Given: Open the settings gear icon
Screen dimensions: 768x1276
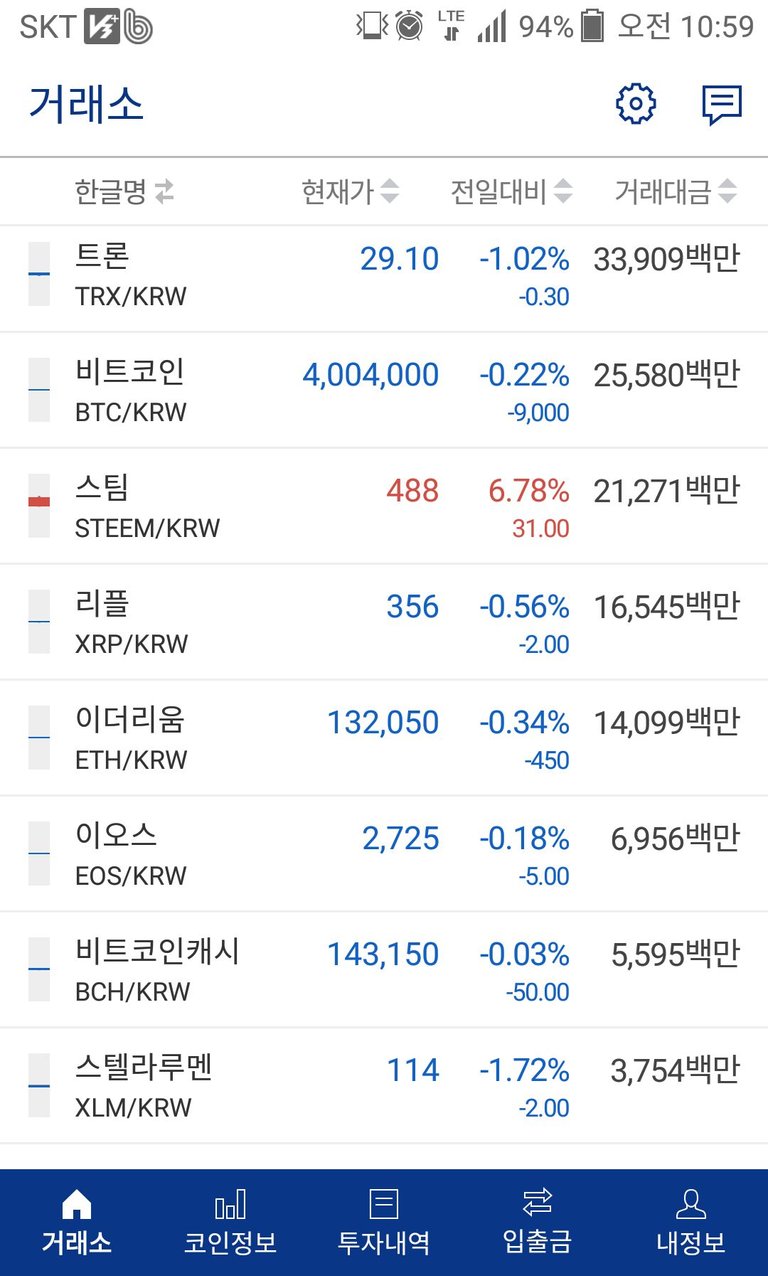Looking at the screenshot, I should click(635, 102).
